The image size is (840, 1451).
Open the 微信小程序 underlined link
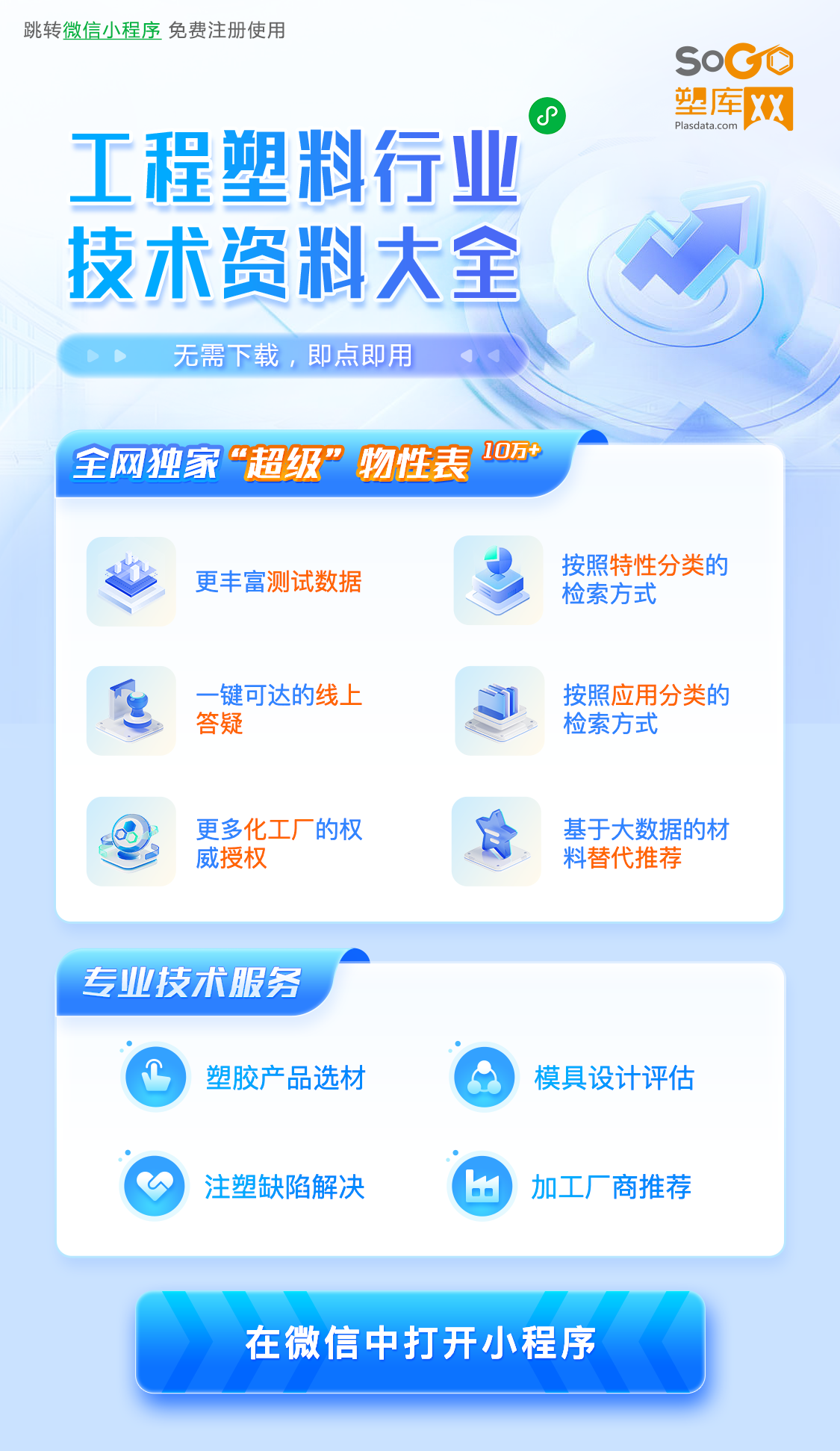tap(112, 31)
